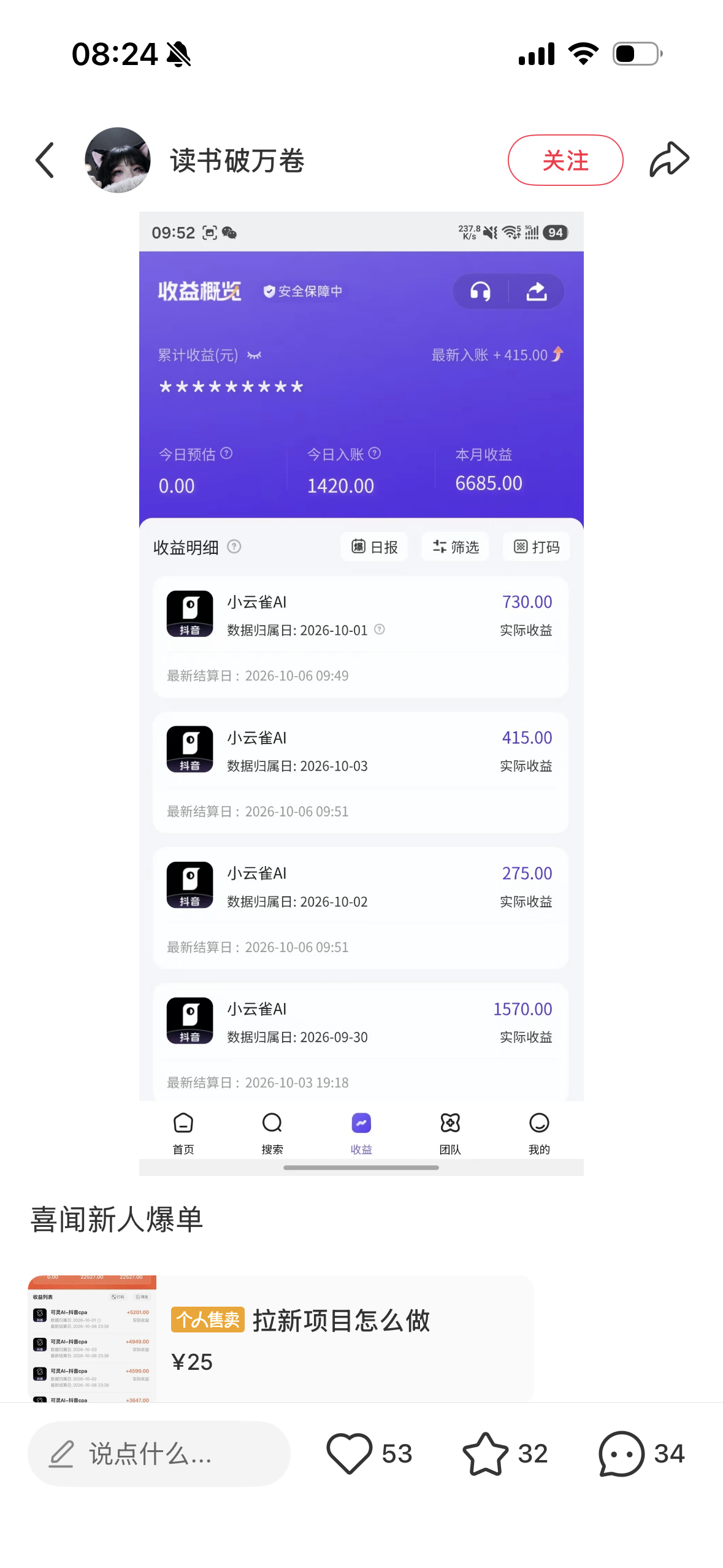Follow the author with 关注

[x=565, y=160]
